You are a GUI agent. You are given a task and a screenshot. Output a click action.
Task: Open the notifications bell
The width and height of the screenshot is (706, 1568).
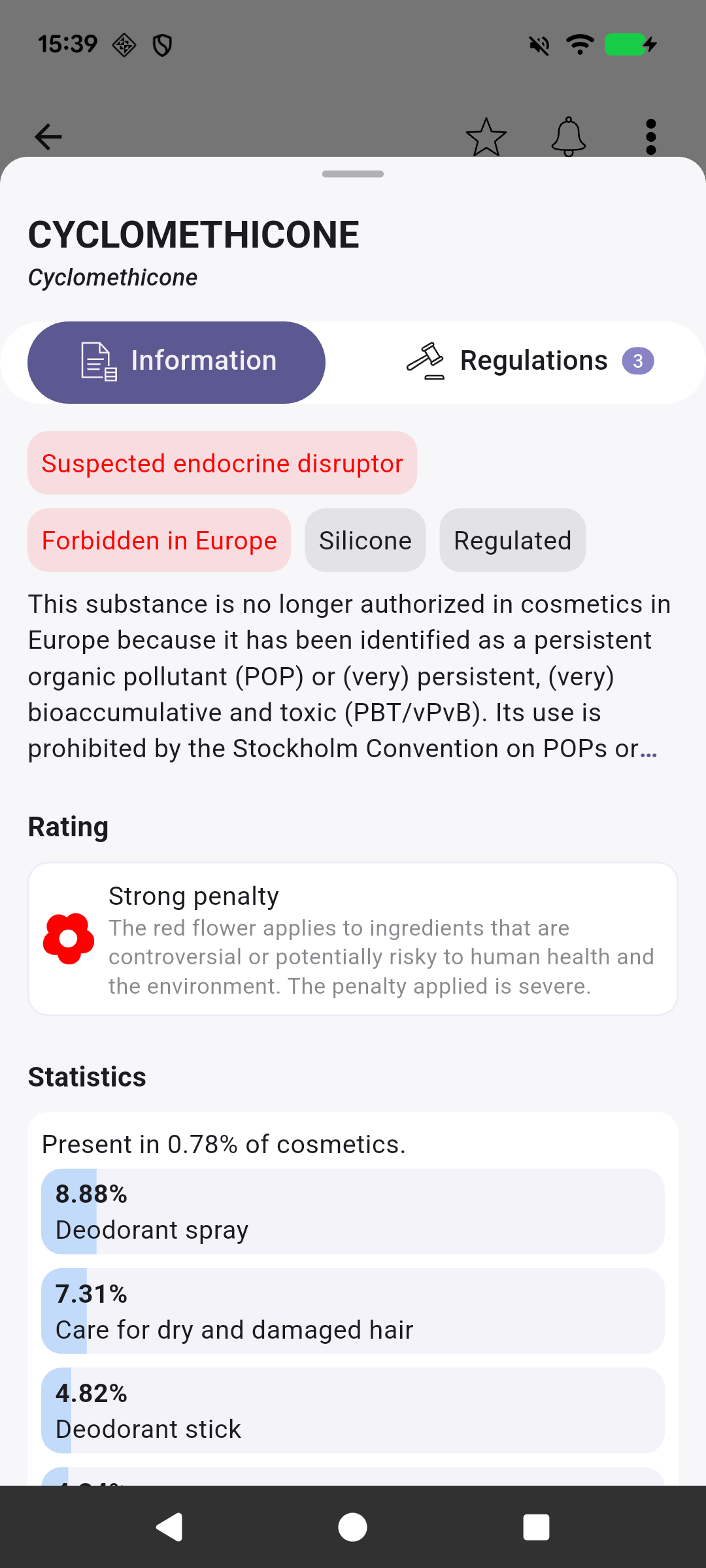click(x=569, y=137)
